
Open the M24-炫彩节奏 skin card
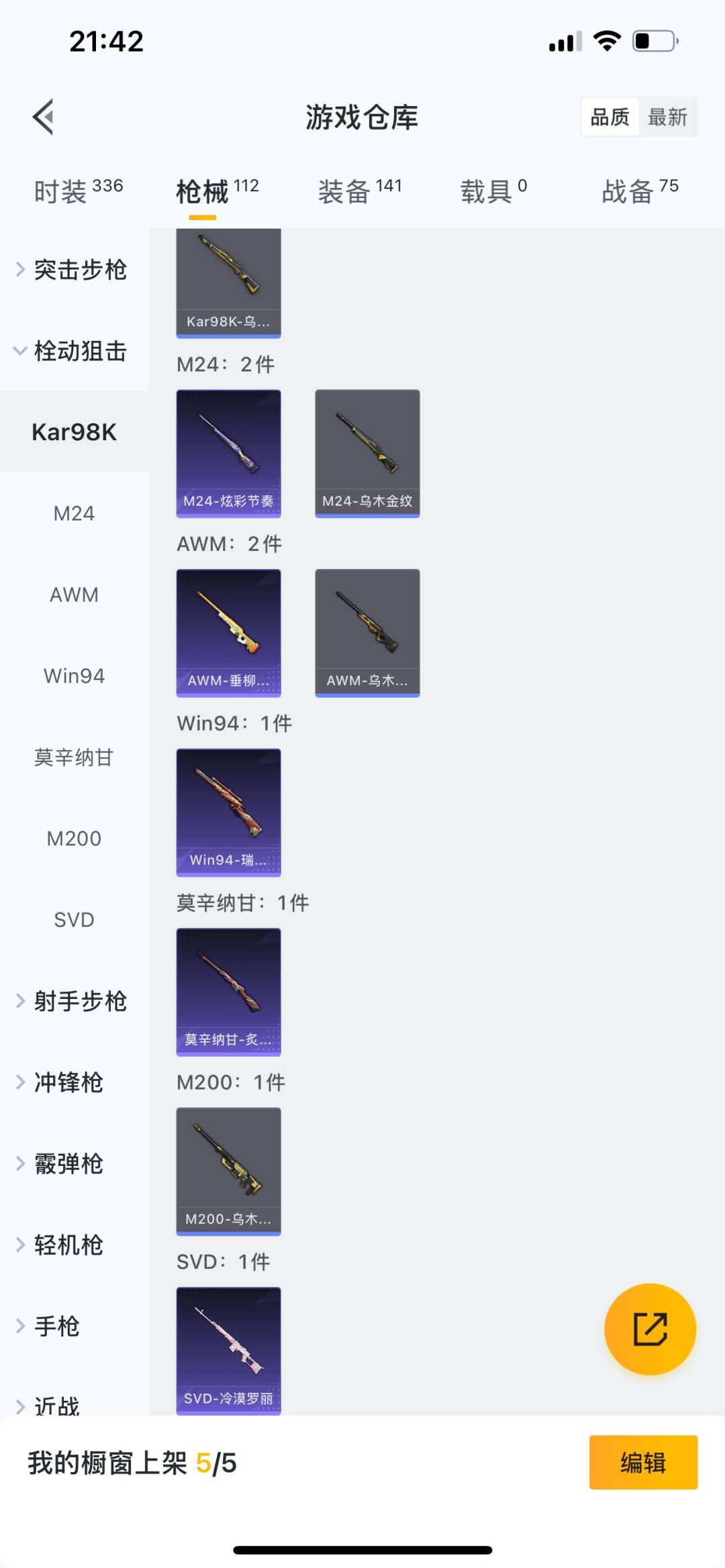click(x=228, y=454)
